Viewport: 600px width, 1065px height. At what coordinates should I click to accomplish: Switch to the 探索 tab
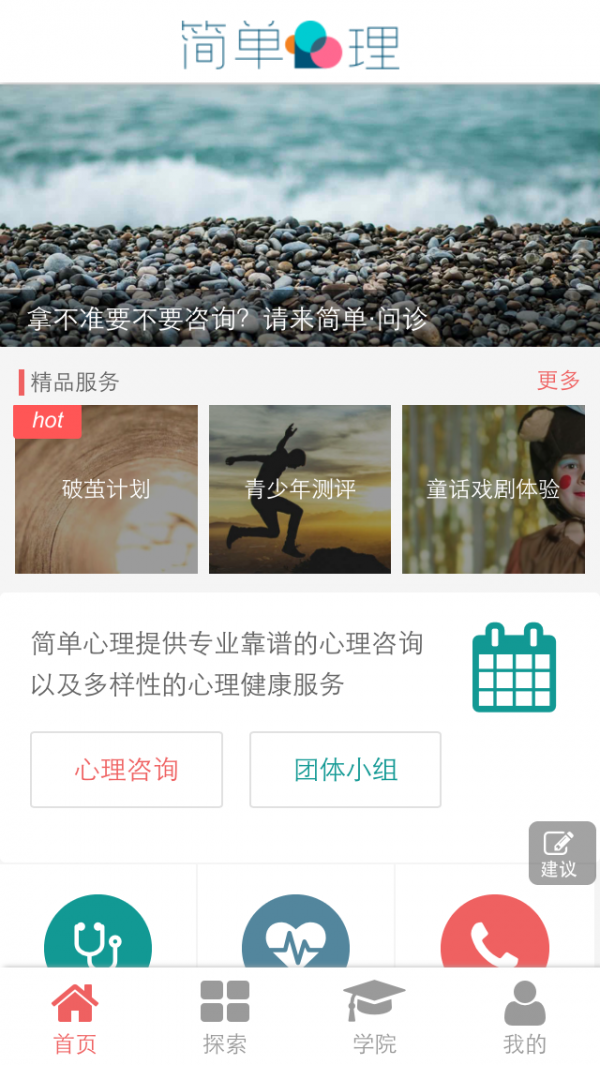225,1018
